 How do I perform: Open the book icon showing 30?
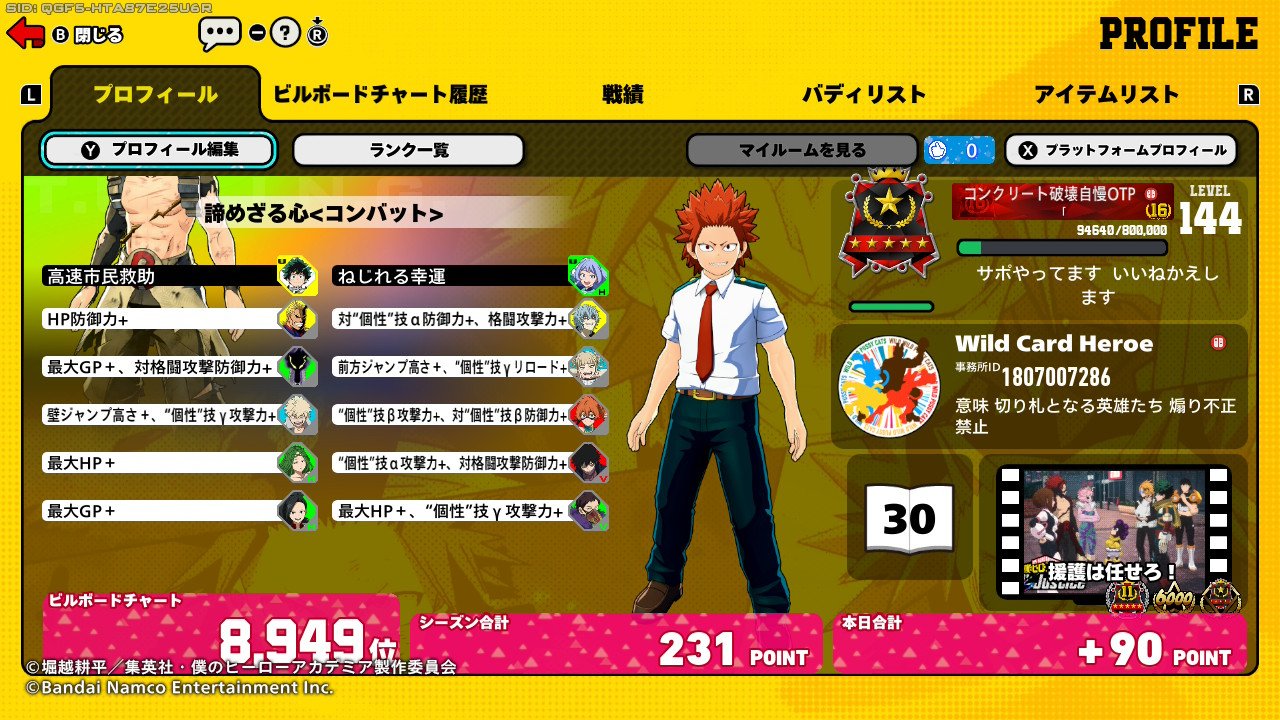[909, 517]
